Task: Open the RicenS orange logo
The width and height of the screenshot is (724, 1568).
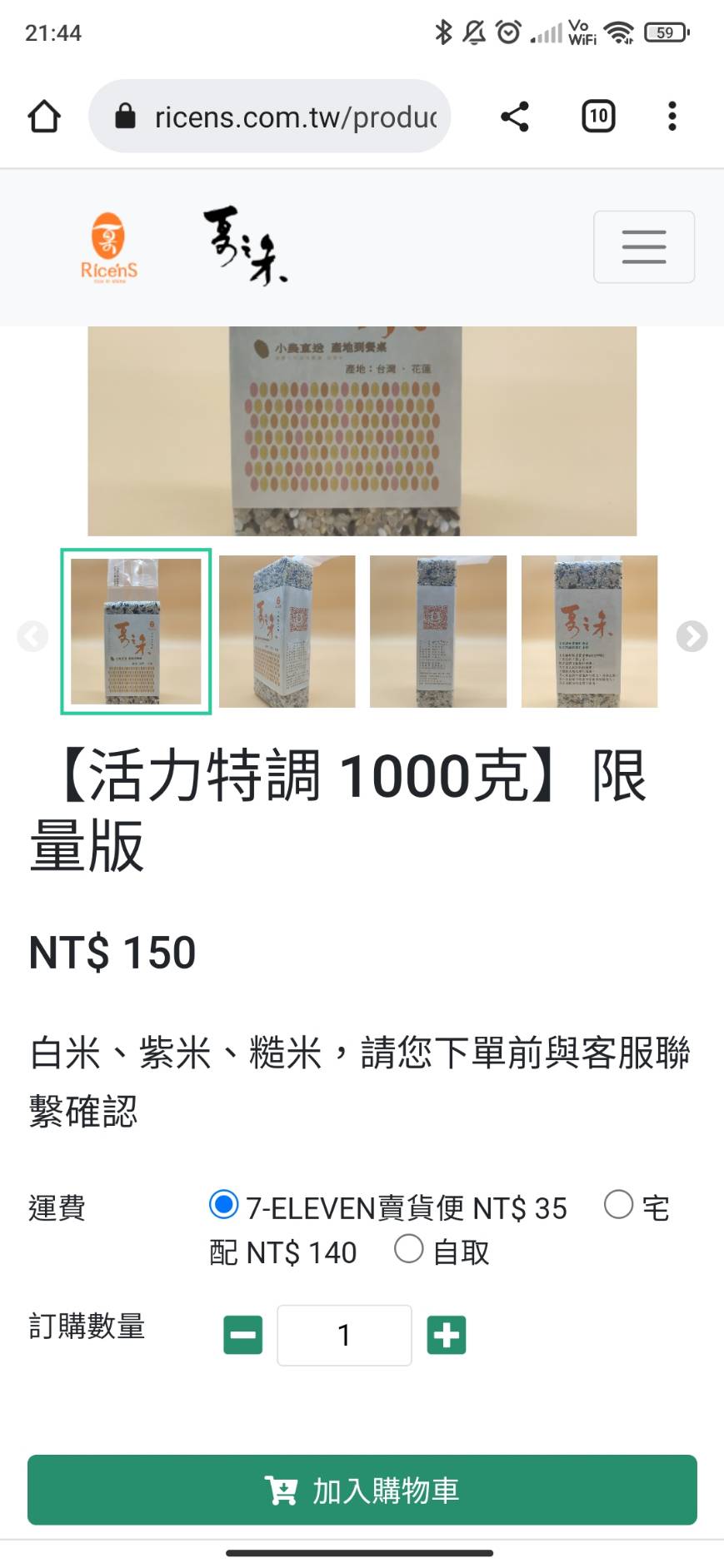Action: [108, 246]
